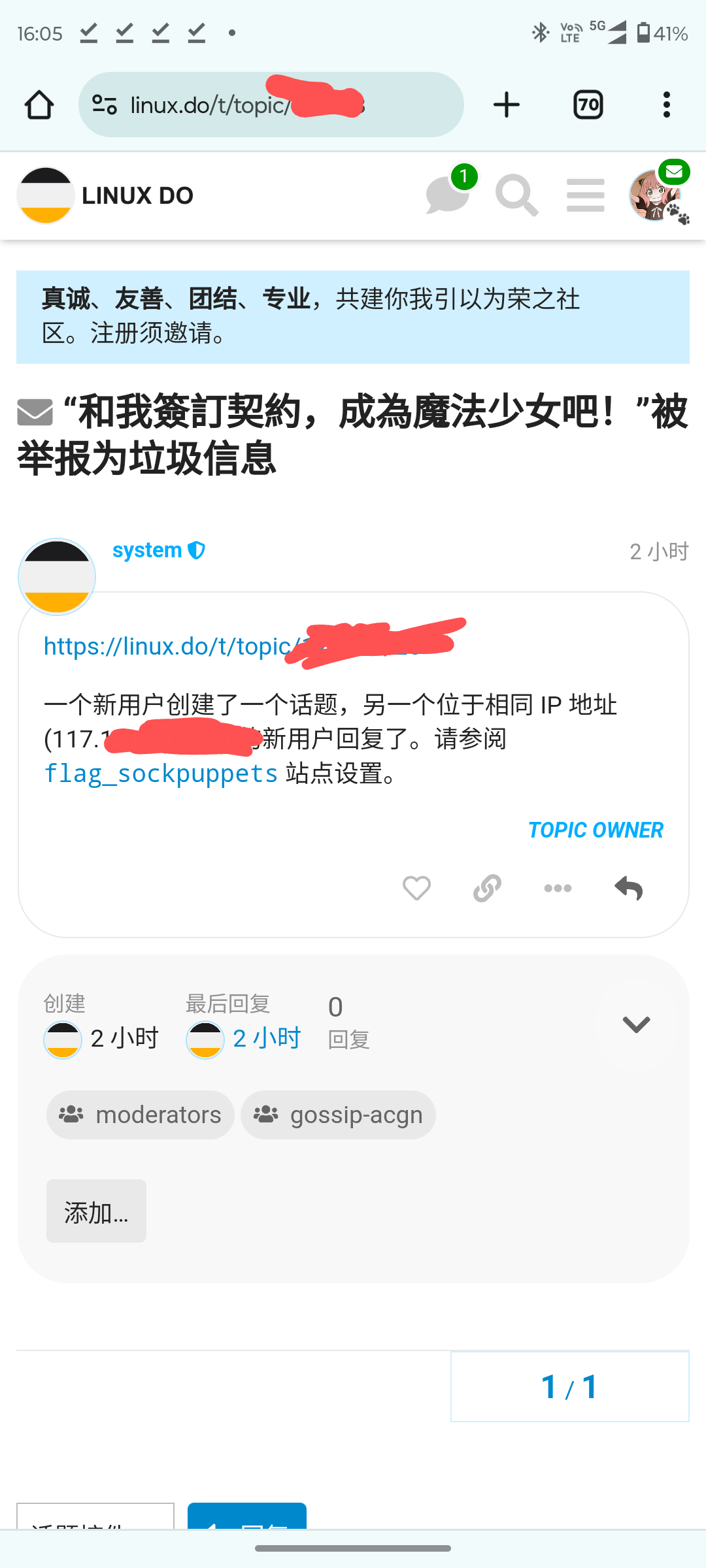
Task: Open the tab switcher showing 70 tabs
Action: pos(588,105)
